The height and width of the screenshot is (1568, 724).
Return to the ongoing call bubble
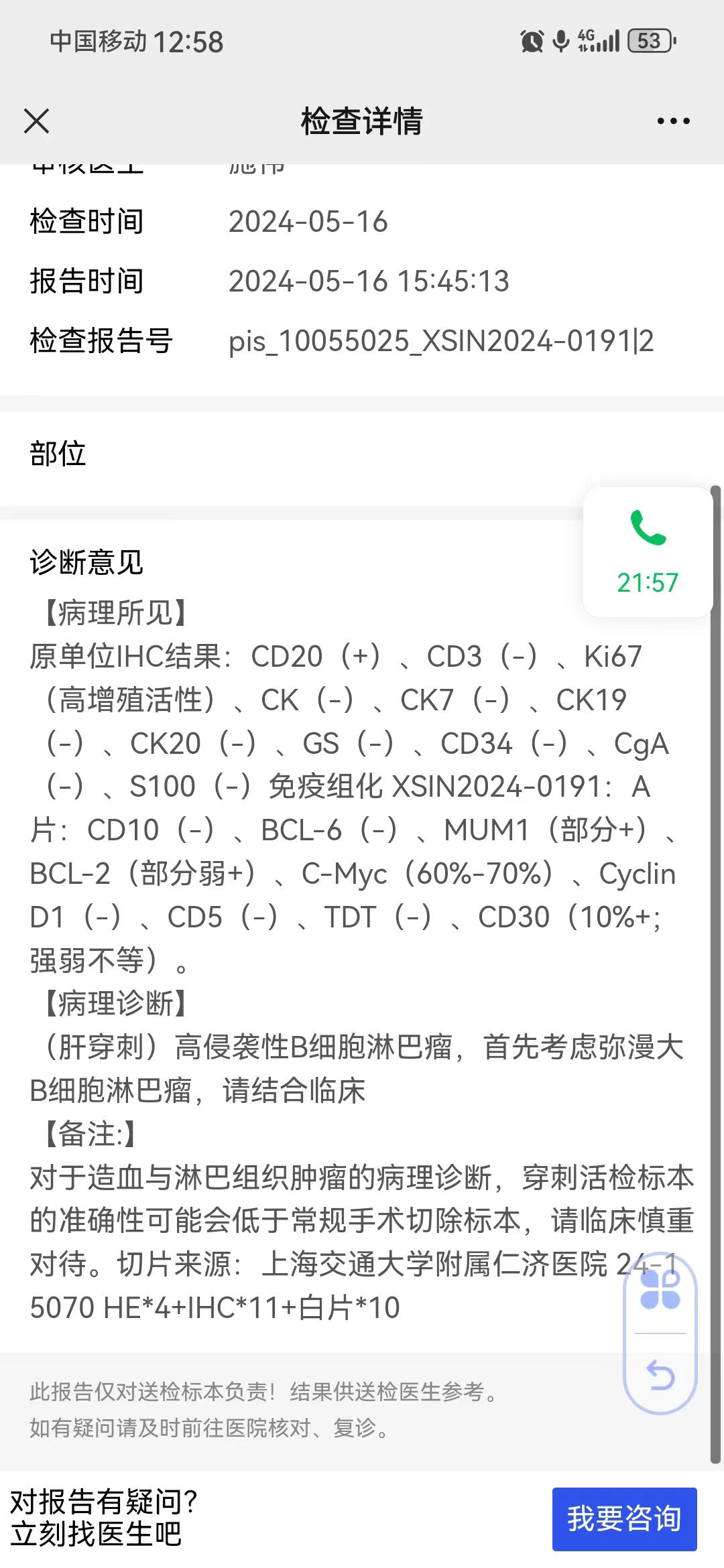click(x=648, y=552)
